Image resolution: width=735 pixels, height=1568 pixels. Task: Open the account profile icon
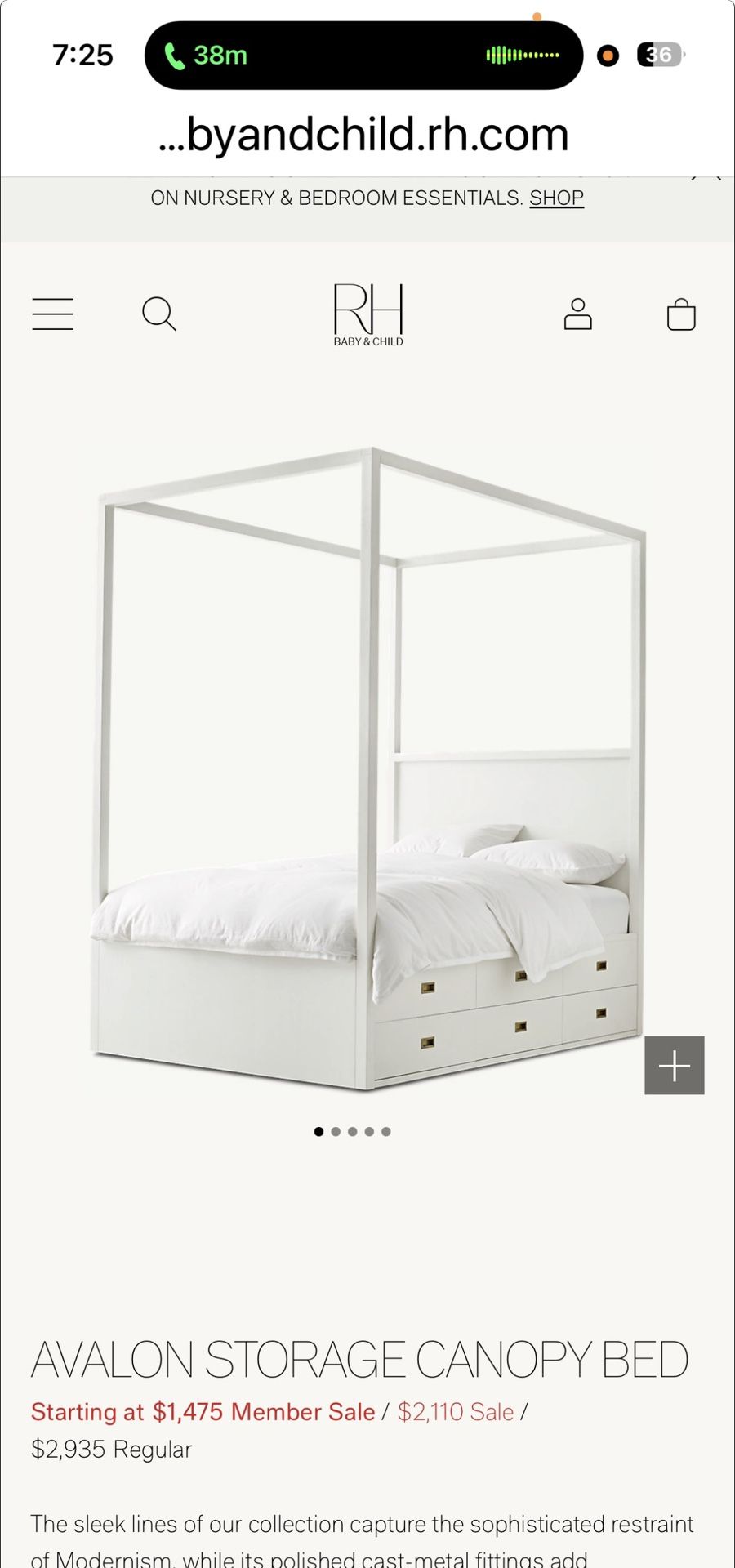pyautogui.click(x=578, y=314)
